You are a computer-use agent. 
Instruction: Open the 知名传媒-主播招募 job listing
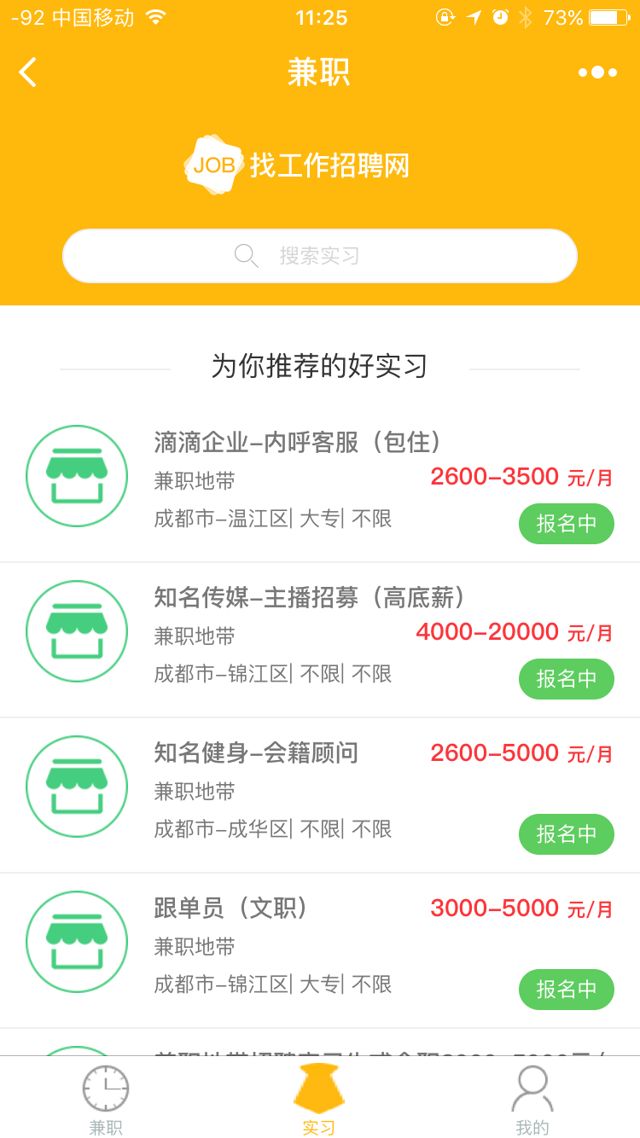pos(309,597)
